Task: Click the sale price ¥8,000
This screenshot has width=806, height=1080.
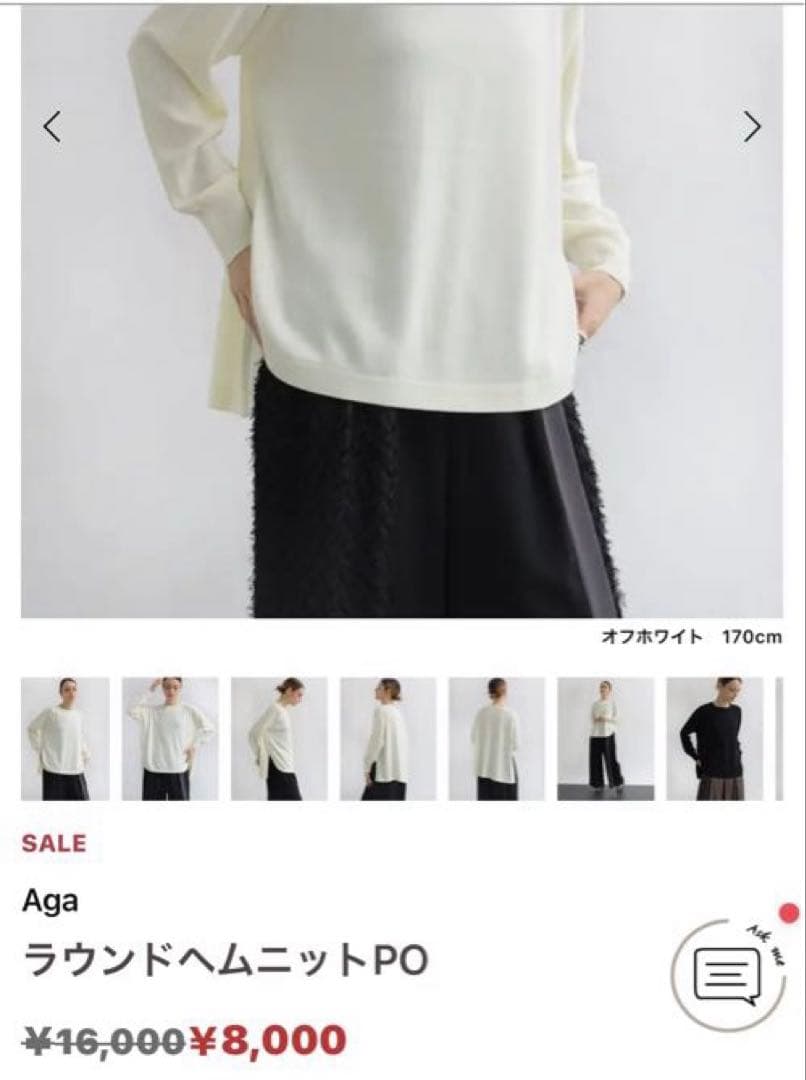Action: click(262, 1040)
